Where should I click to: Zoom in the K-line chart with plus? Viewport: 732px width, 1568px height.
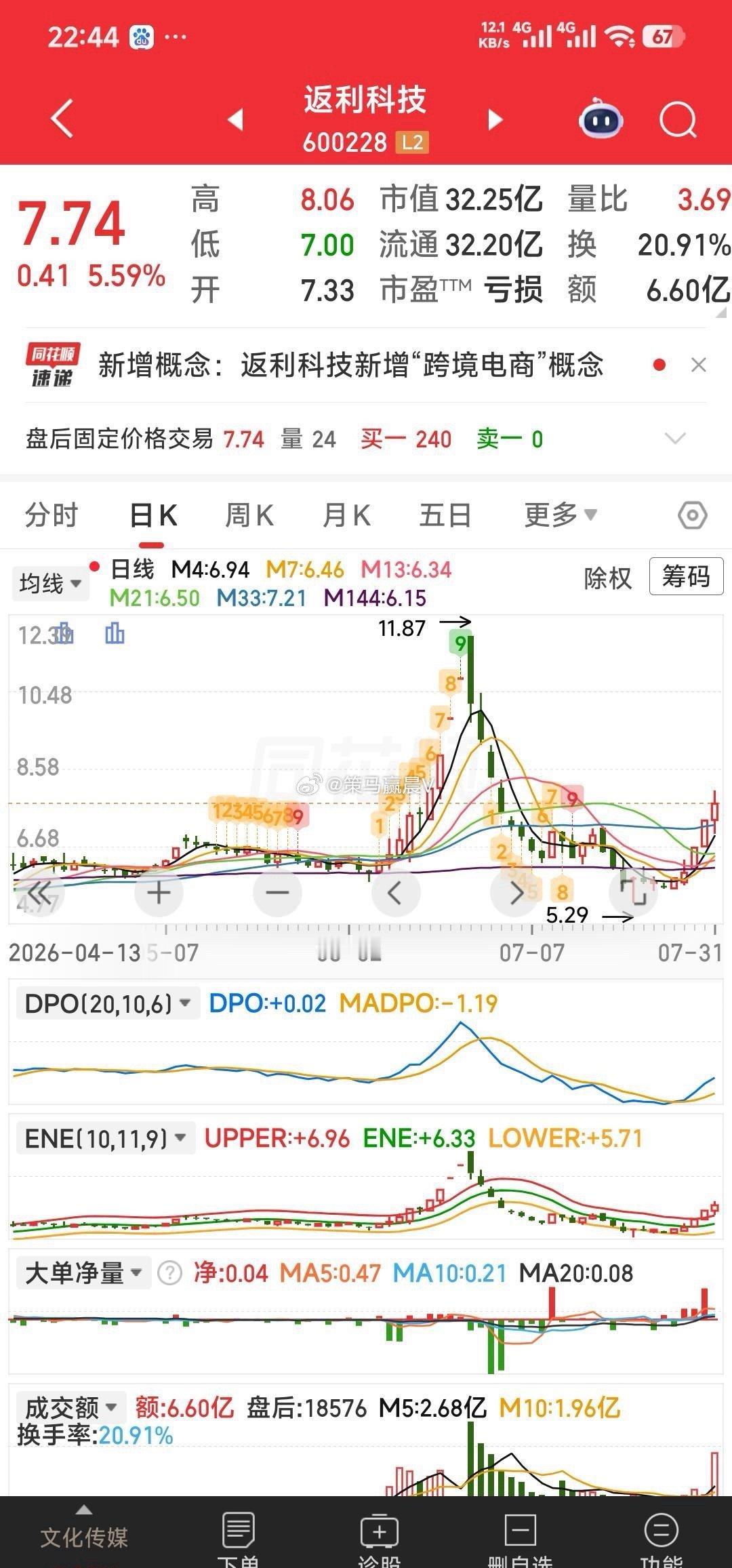coord(159,893)
